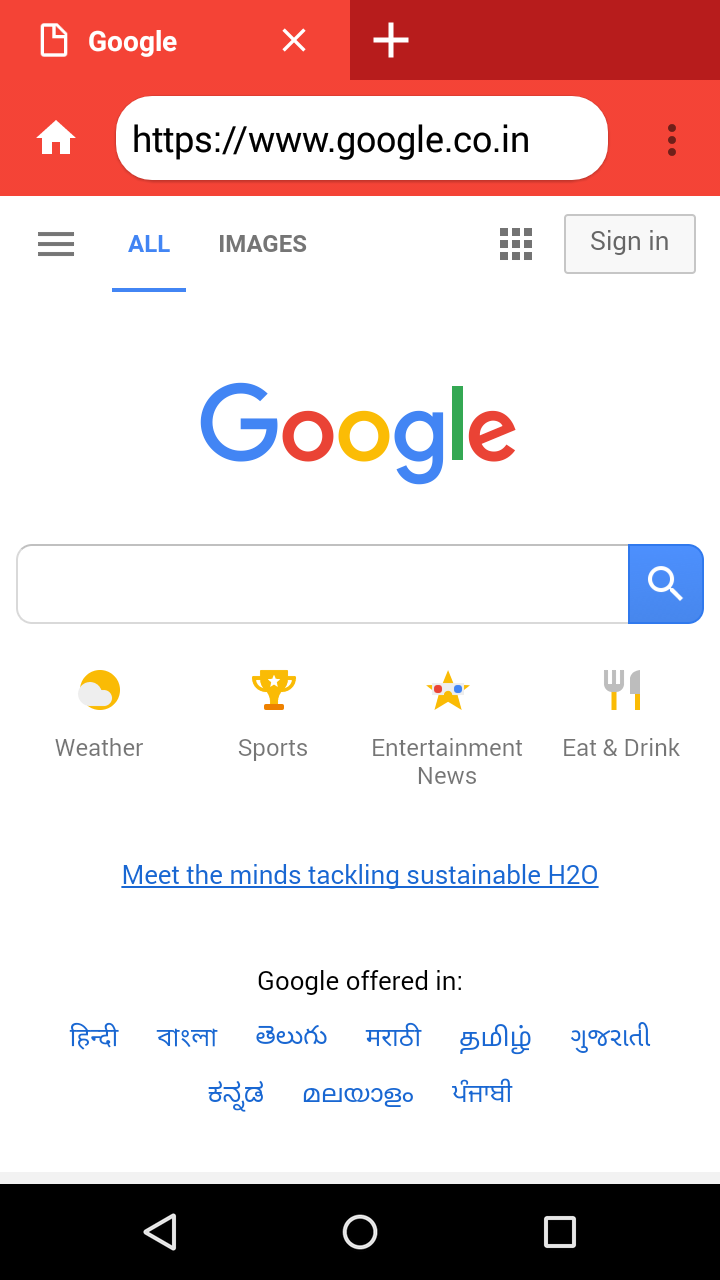Close the Google browser tab
Screen dimensions: 720x1280
(293, 40)
